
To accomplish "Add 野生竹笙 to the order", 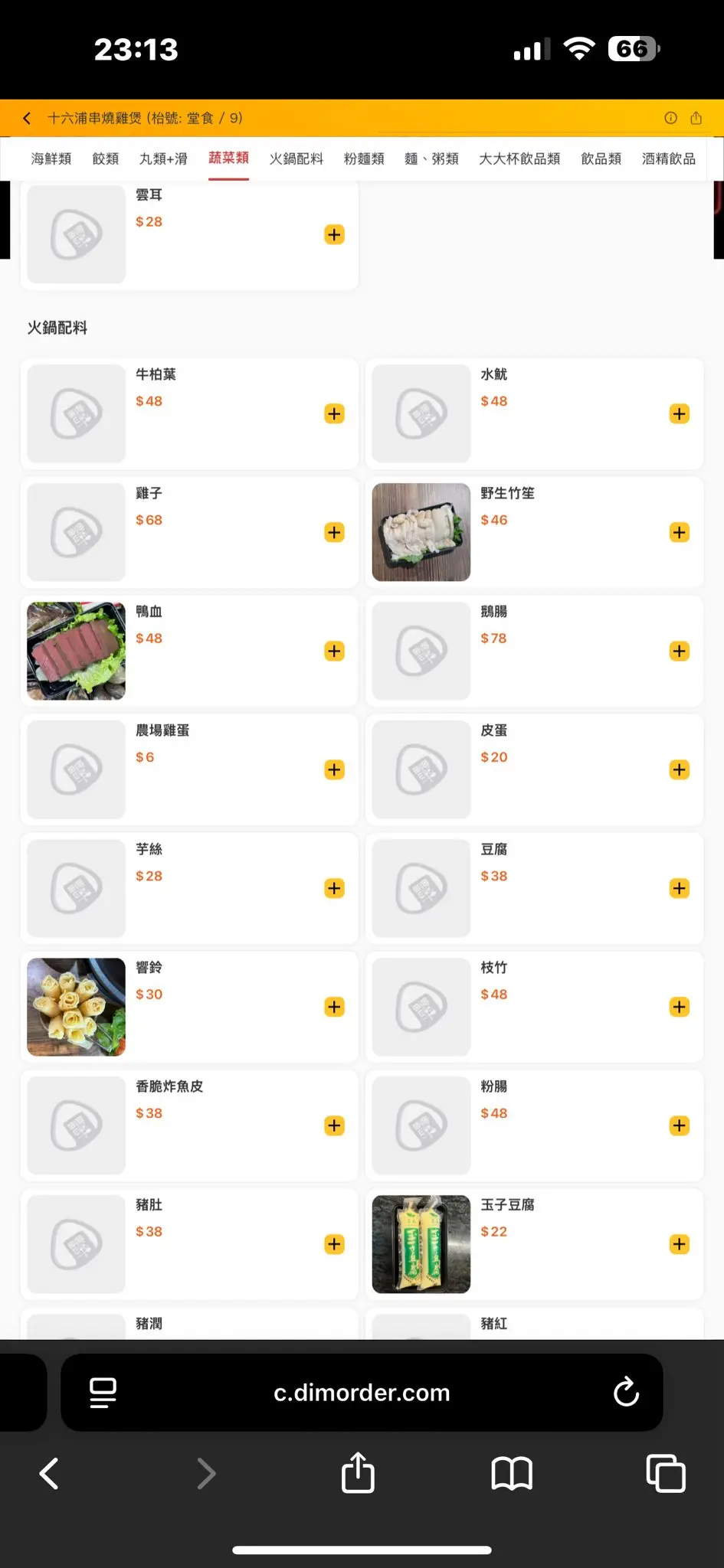I will click(x=680, y=532).
